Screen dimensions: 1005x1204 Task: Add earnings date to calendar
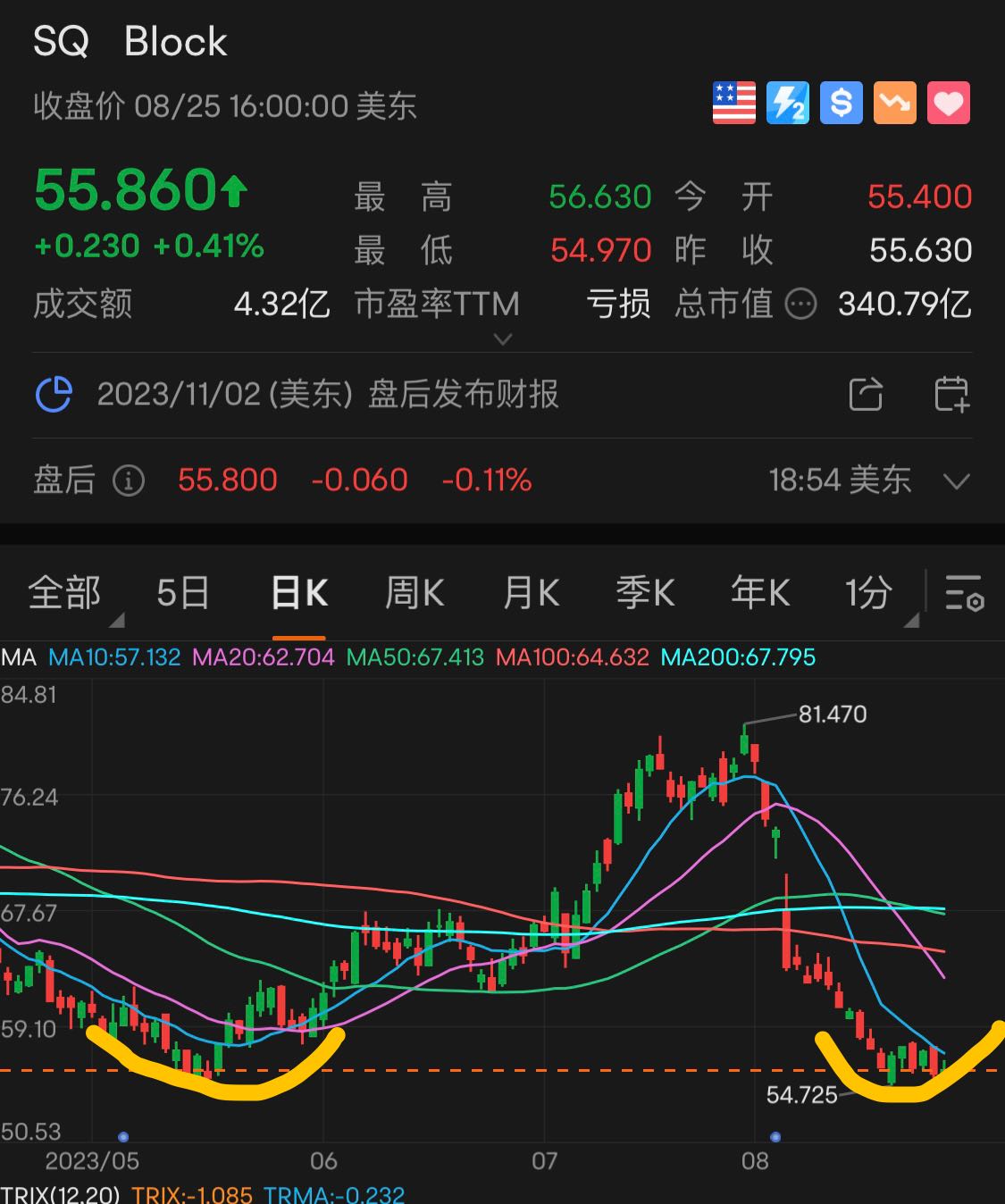pos(951,394)
